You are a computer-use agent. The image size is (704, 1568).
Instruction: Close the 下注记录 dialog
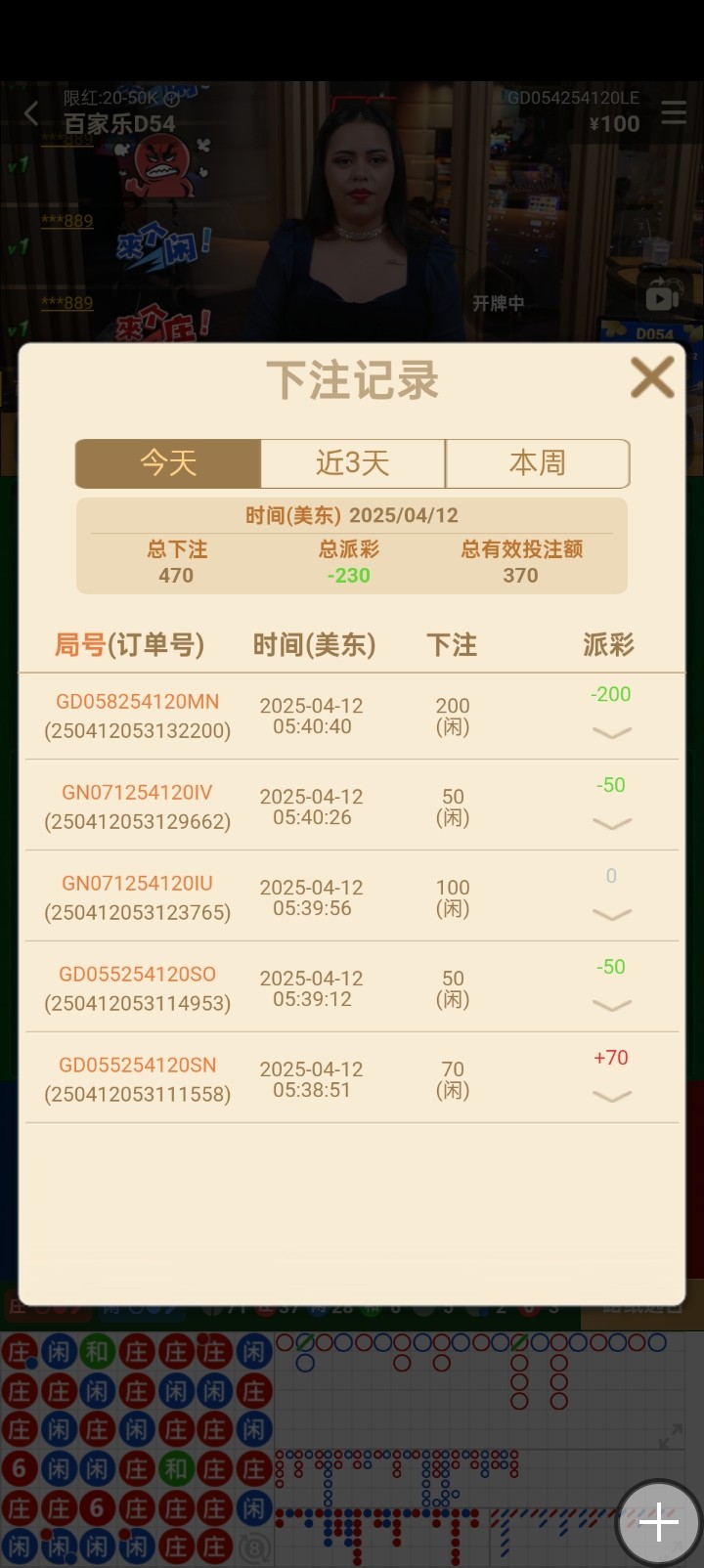click(651, 377)
